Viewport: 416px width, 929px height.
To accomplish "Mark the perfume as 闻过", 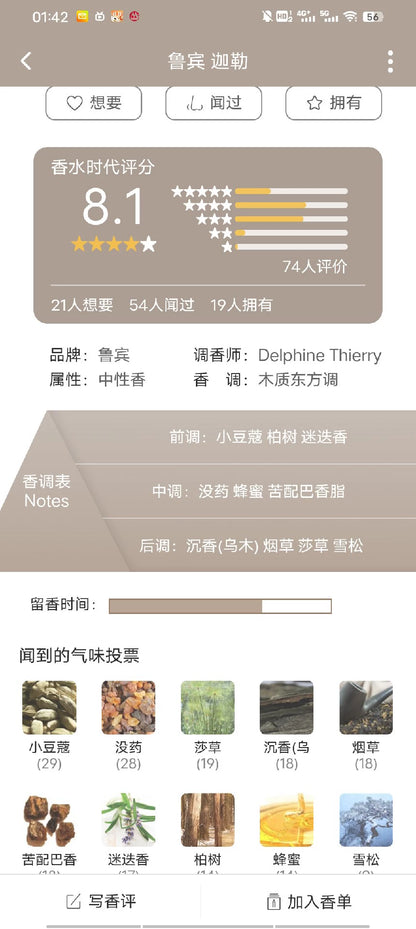I will point(213,103).
